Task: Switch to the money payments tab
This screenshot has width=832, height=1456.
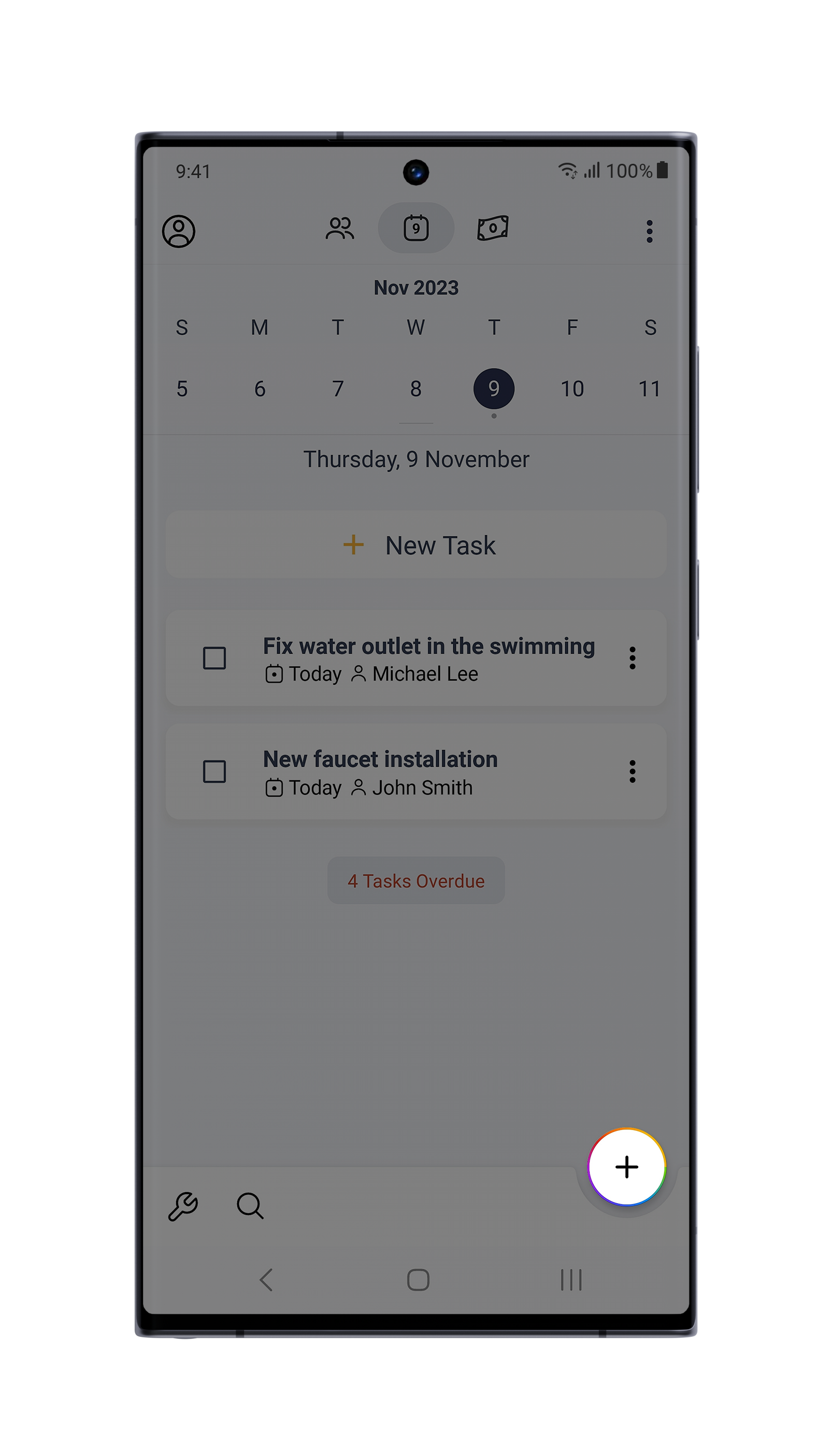Action: [493, 228]
